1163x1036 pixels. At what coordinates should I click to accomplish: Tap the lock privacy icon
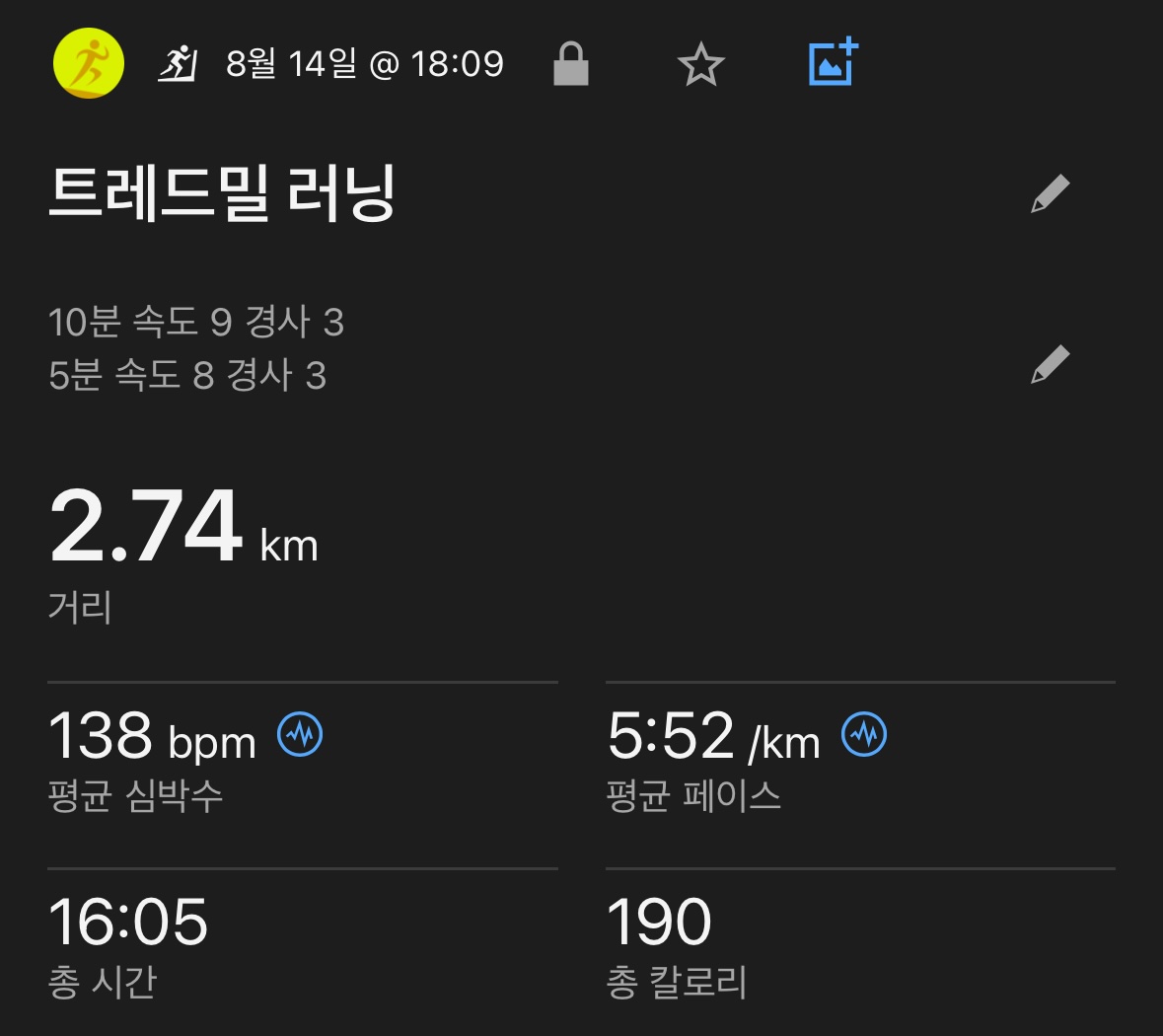click(570, 65)
